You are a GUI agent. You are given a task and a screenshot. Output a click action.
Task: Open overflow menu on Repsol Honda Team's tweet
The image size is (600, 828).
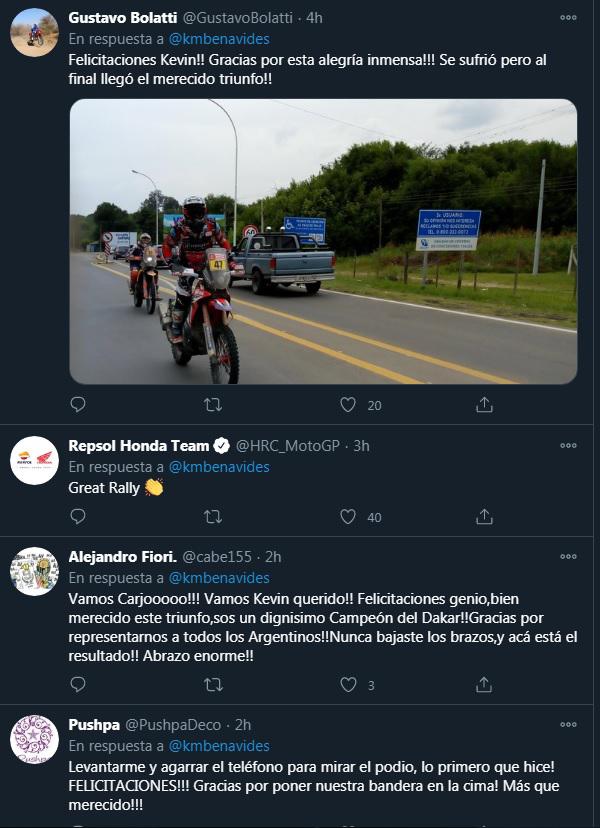(568, 446)
